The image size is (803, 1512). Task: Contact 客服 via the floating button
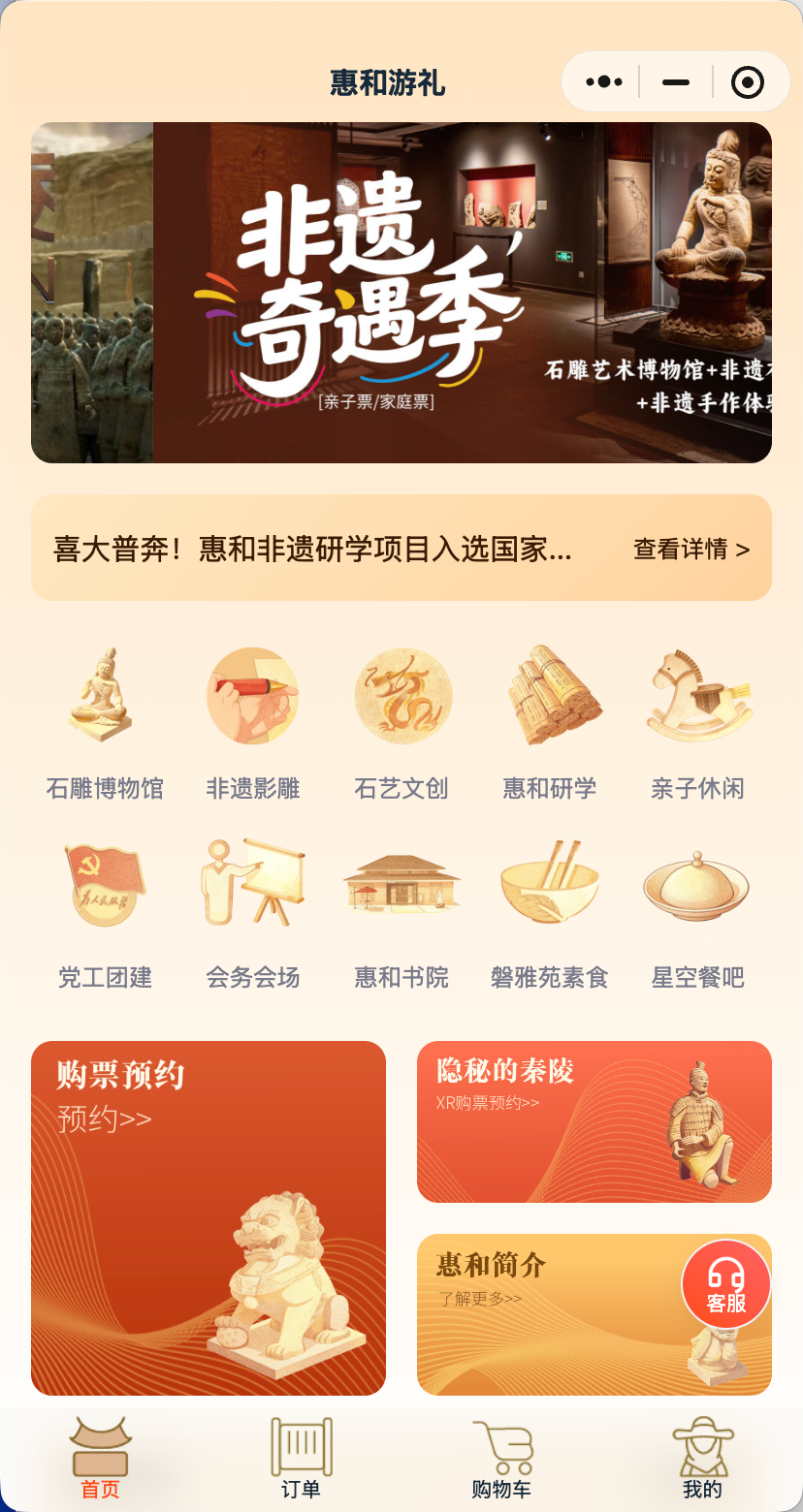point(726,1284)
